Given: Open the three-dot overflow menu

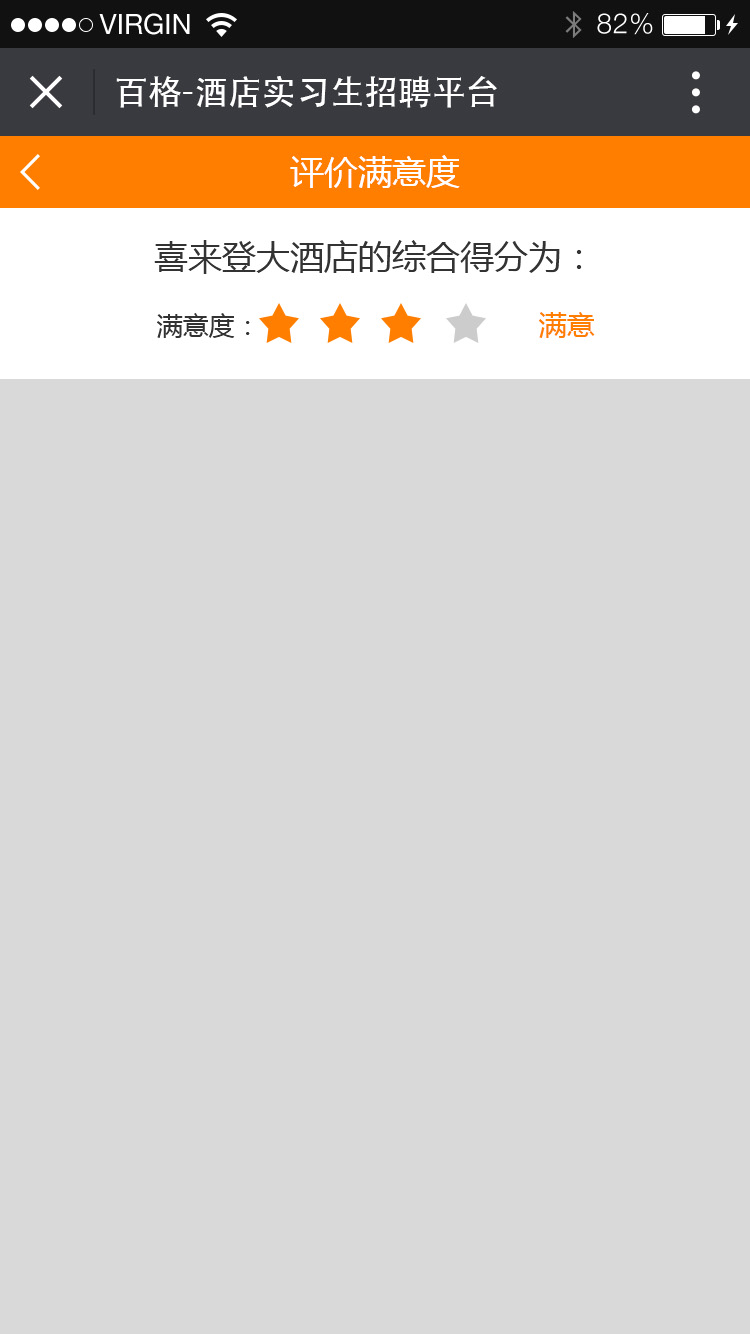Looking at the screenshot, I should [695, 92].
